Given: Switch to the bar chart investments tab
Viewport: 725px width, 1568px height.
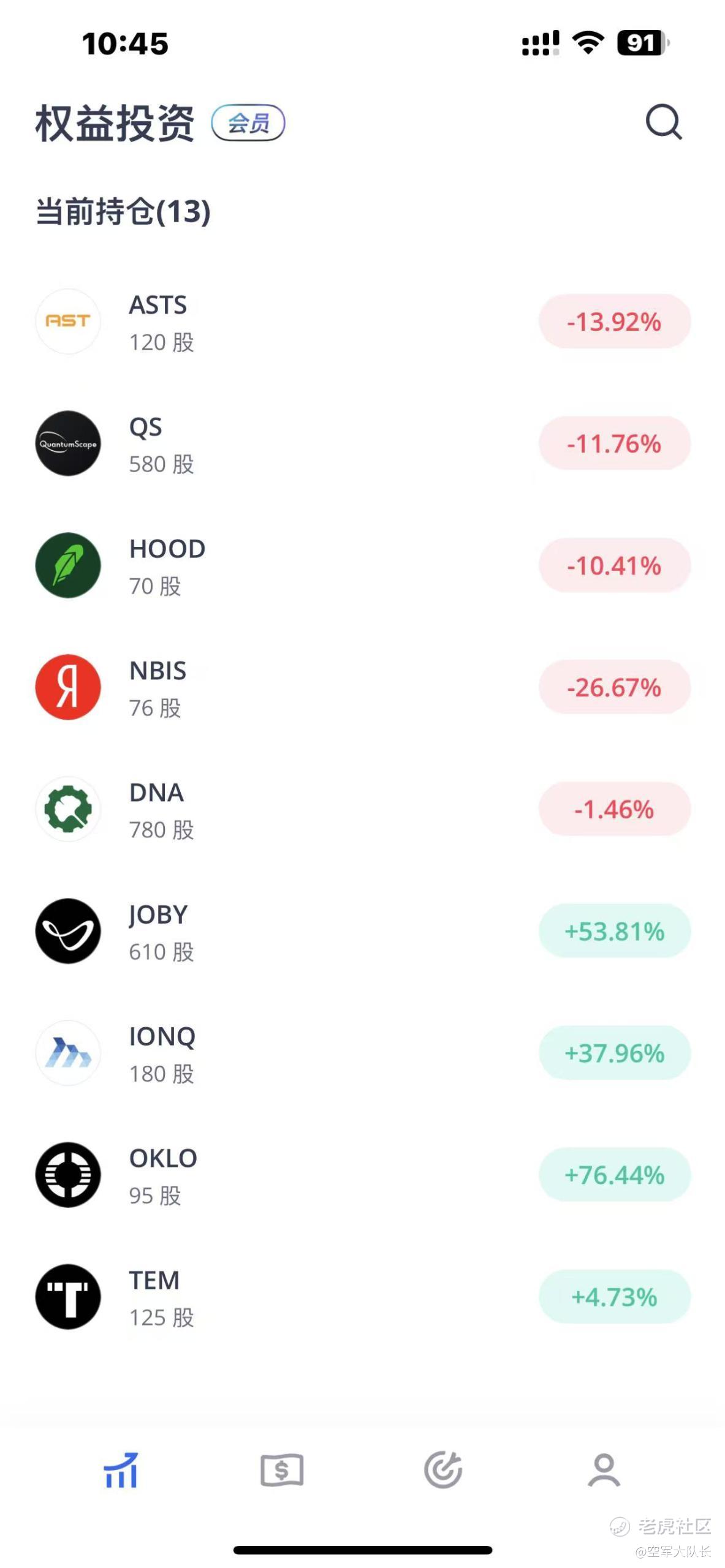Looking at the screenshot, I should click(121, 1470).
